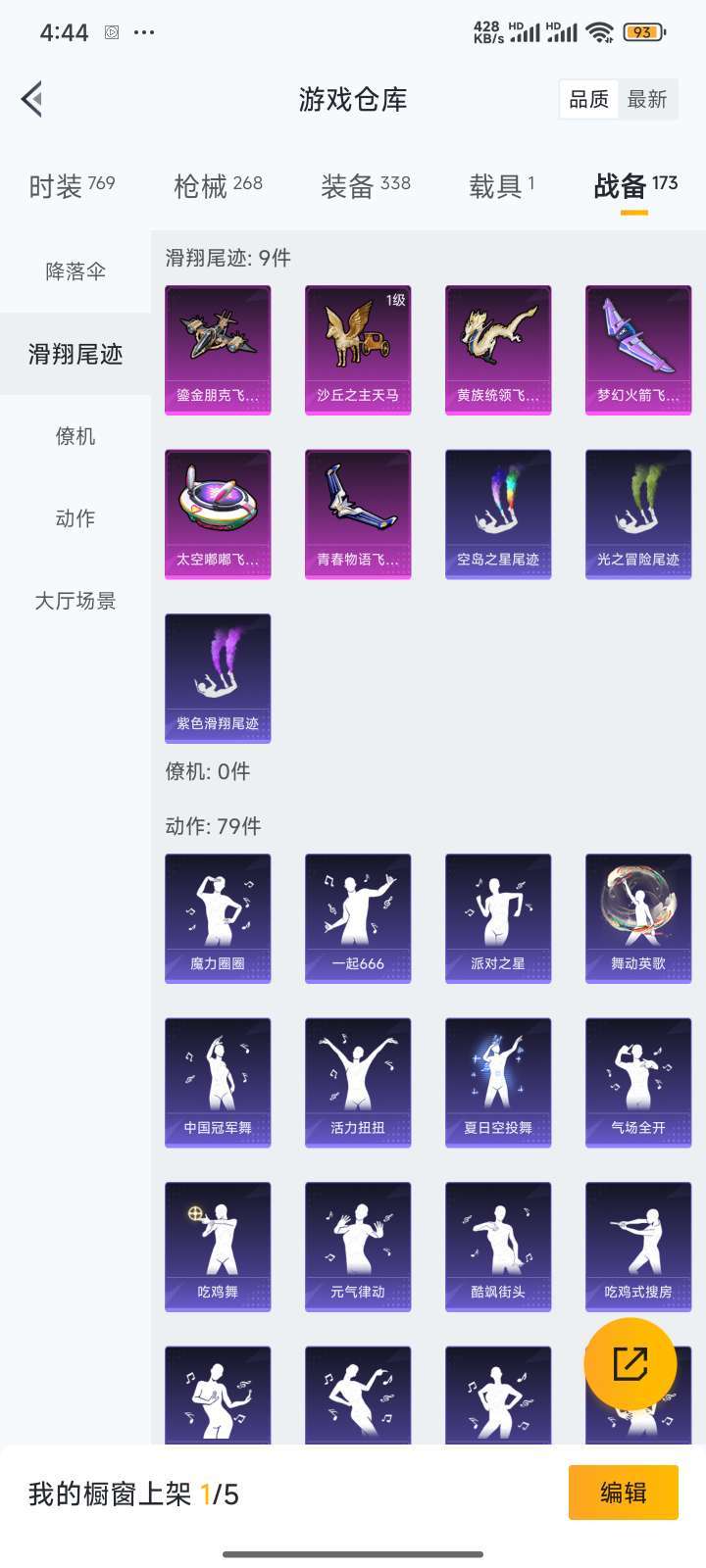
Task: Switch to the 枪械 tab
Action: pyautogui.click(x=218, y=185)
